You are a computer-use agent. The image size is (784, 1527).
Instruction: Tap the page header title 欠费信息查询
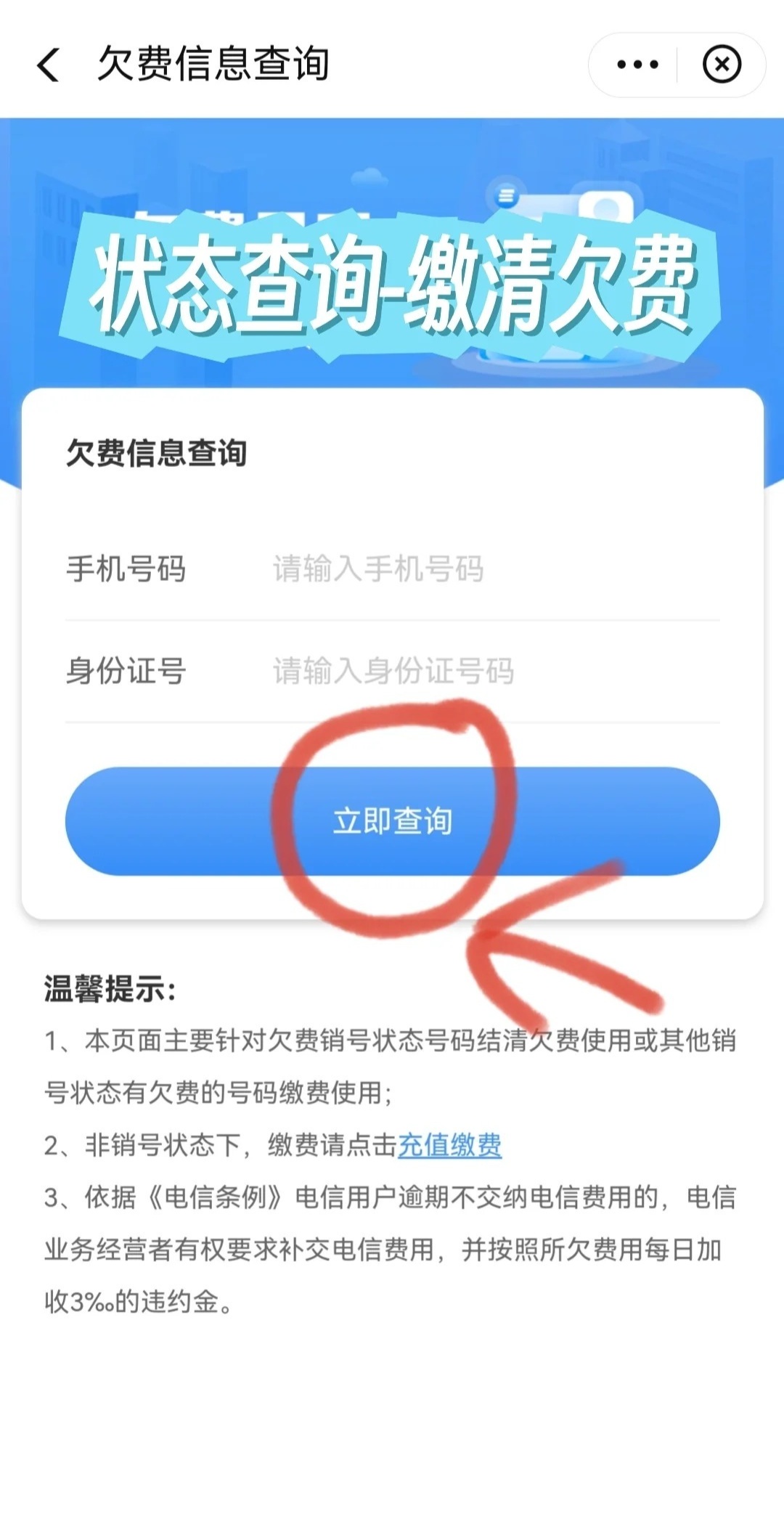pyautogui.click(x=214, y=64)
